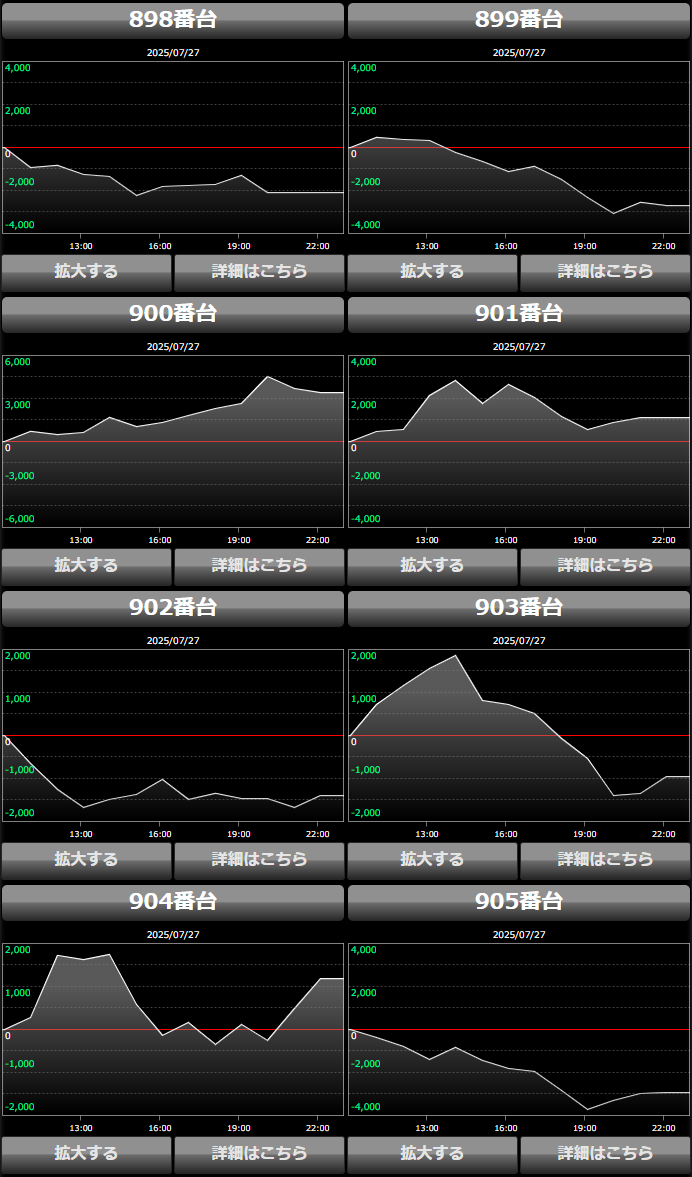
Task: Enlarge the 903番台 graph with 拡大する
Action: tap(432, 859)
